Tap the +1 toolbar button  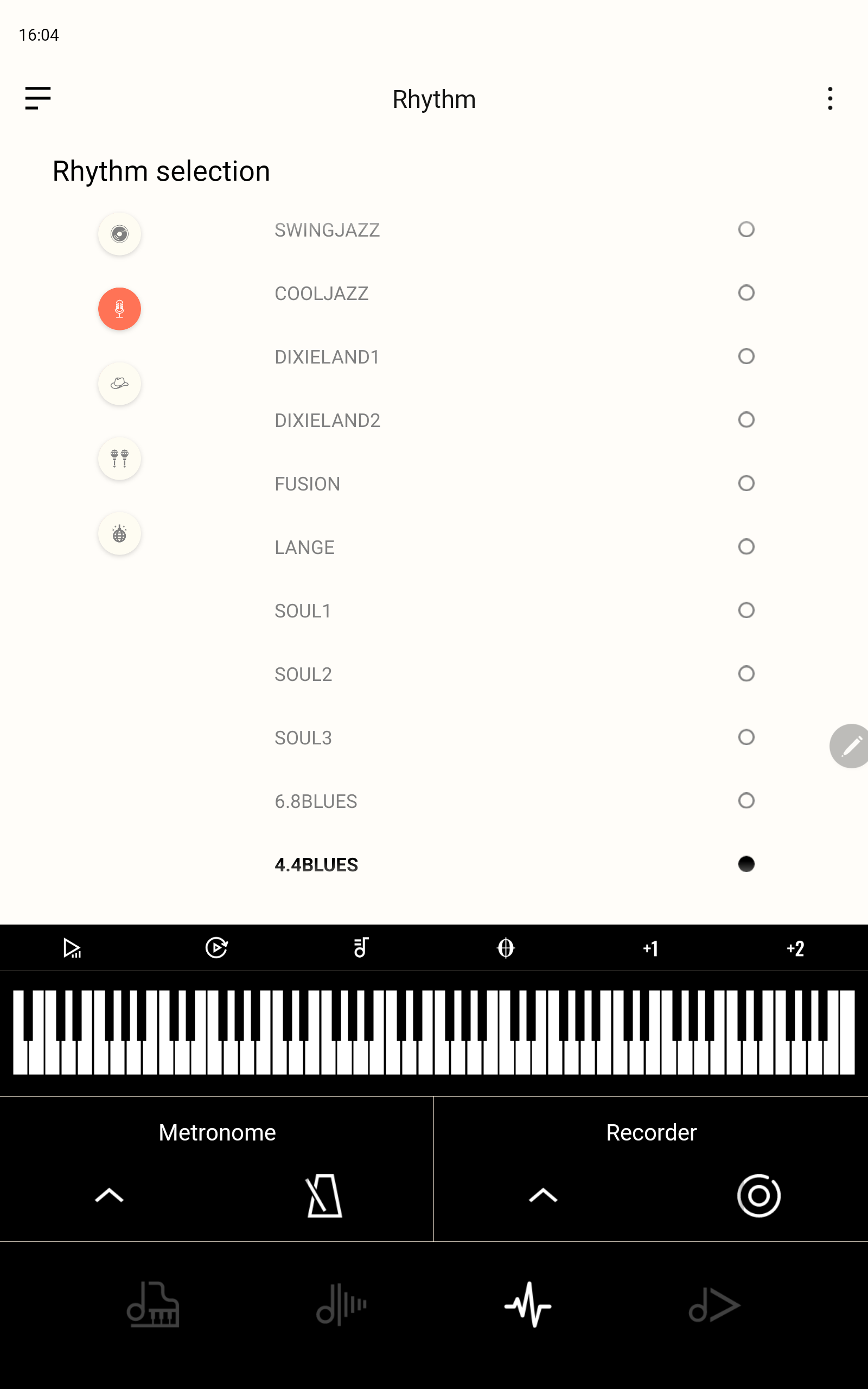650,948
